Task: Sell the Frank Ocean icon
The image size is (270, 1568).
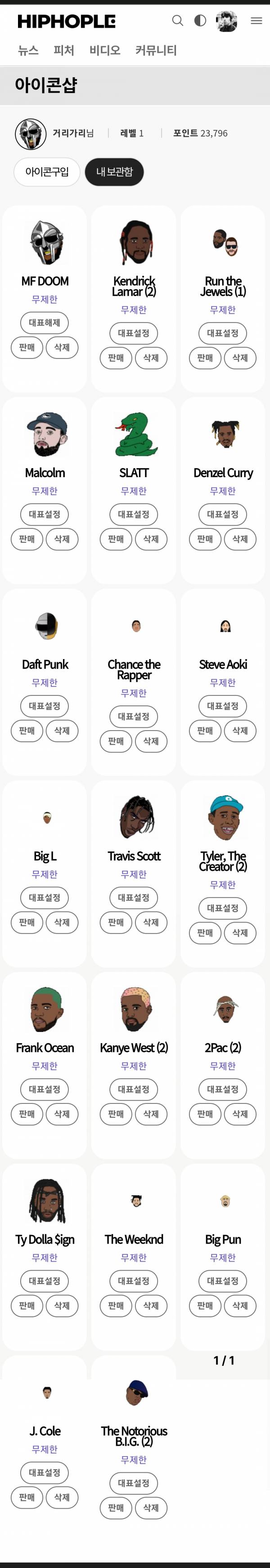Action: click(27, 1113)
